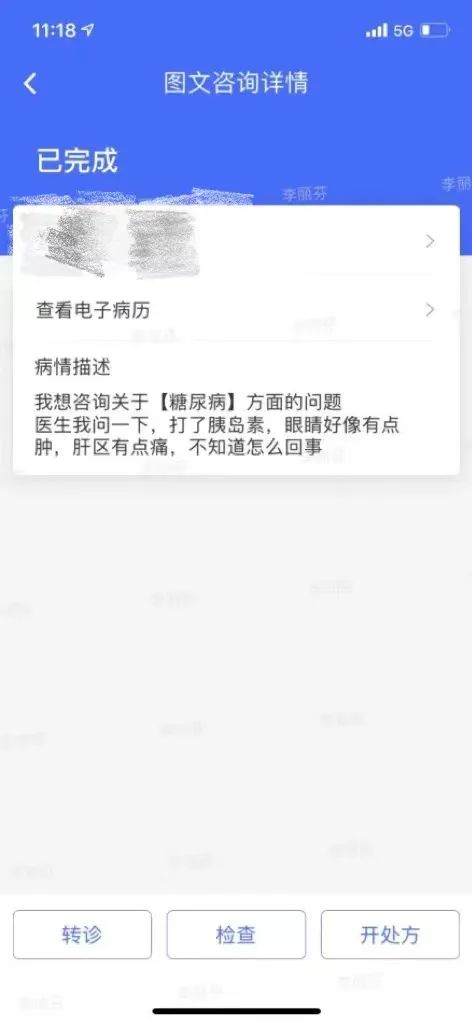
Task: Open 查看电子病历 record
Action: click(x=236, y=310)
